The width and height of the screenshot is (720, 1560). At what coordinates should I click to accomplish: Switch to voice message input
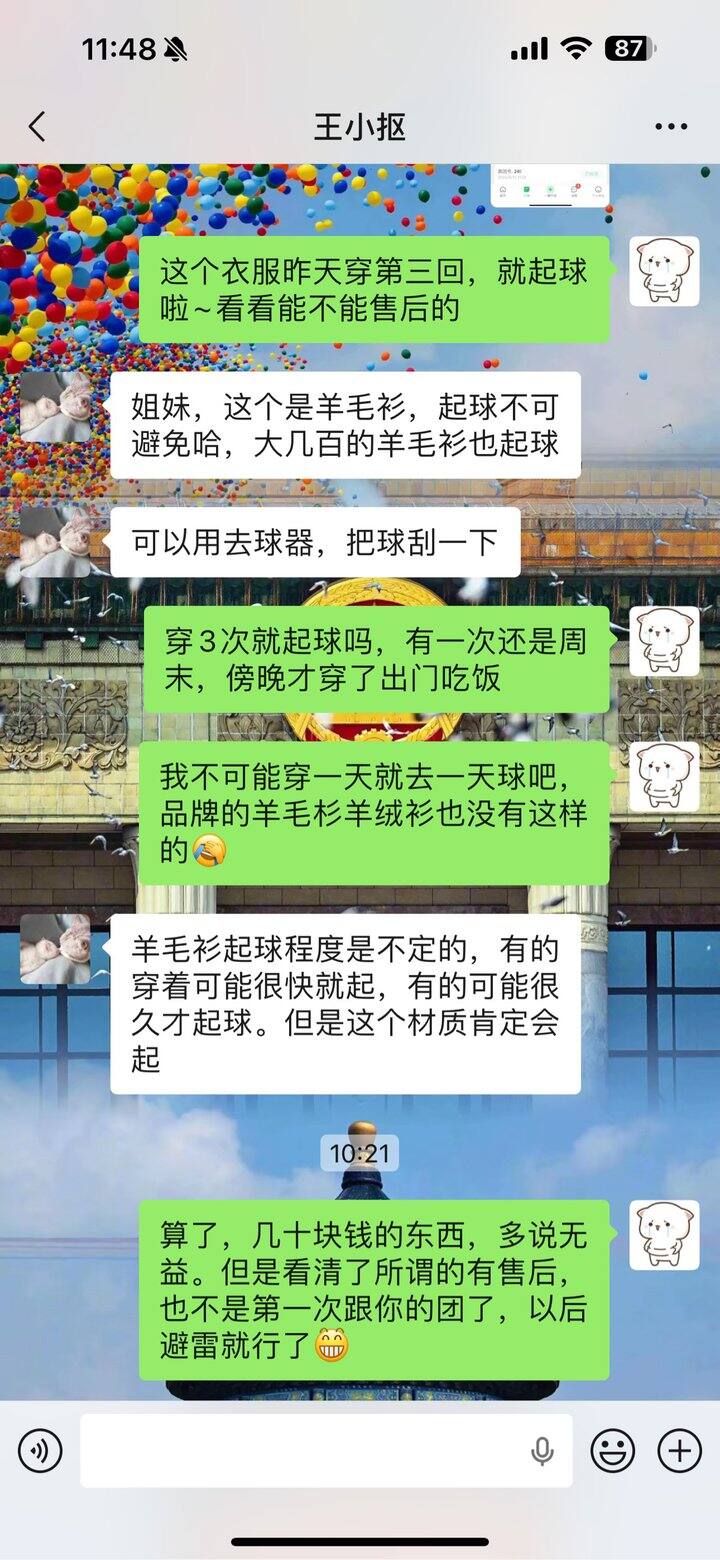40,1450
